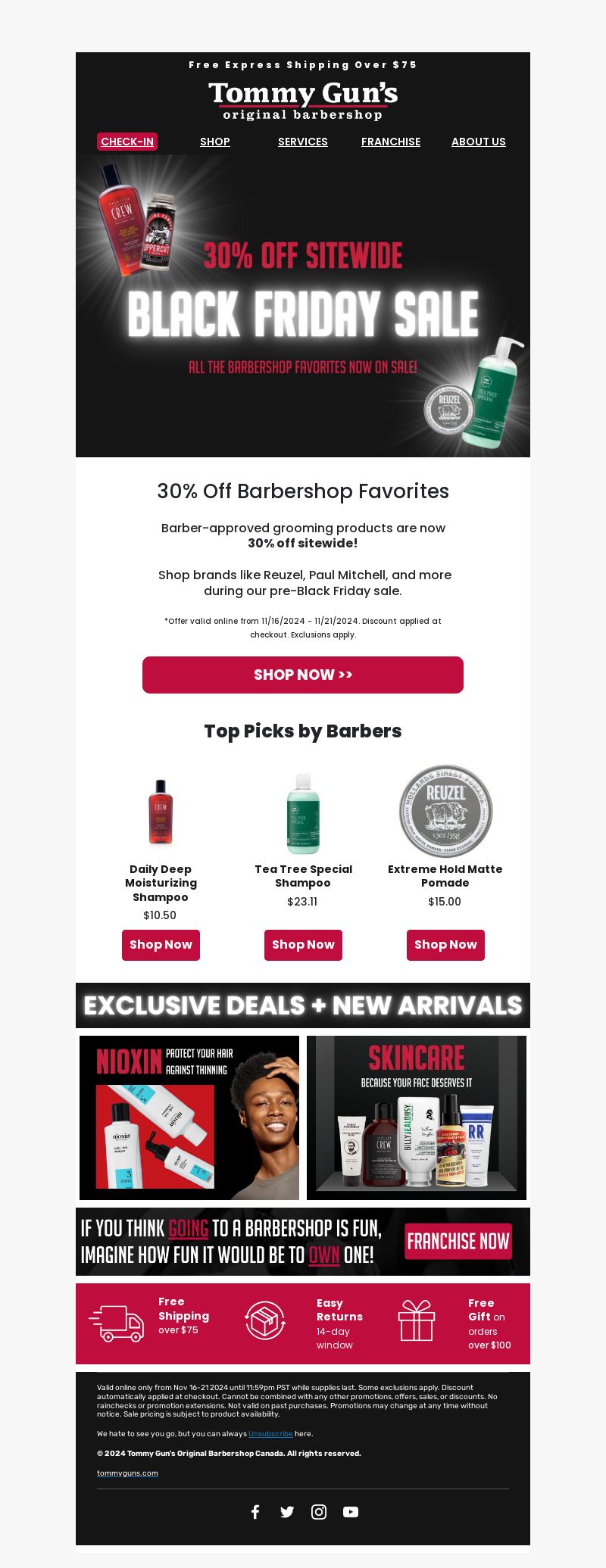This screenshot has height=1568, width=606.
Task: Visit the FRANCHISE page
Action: 391,142
